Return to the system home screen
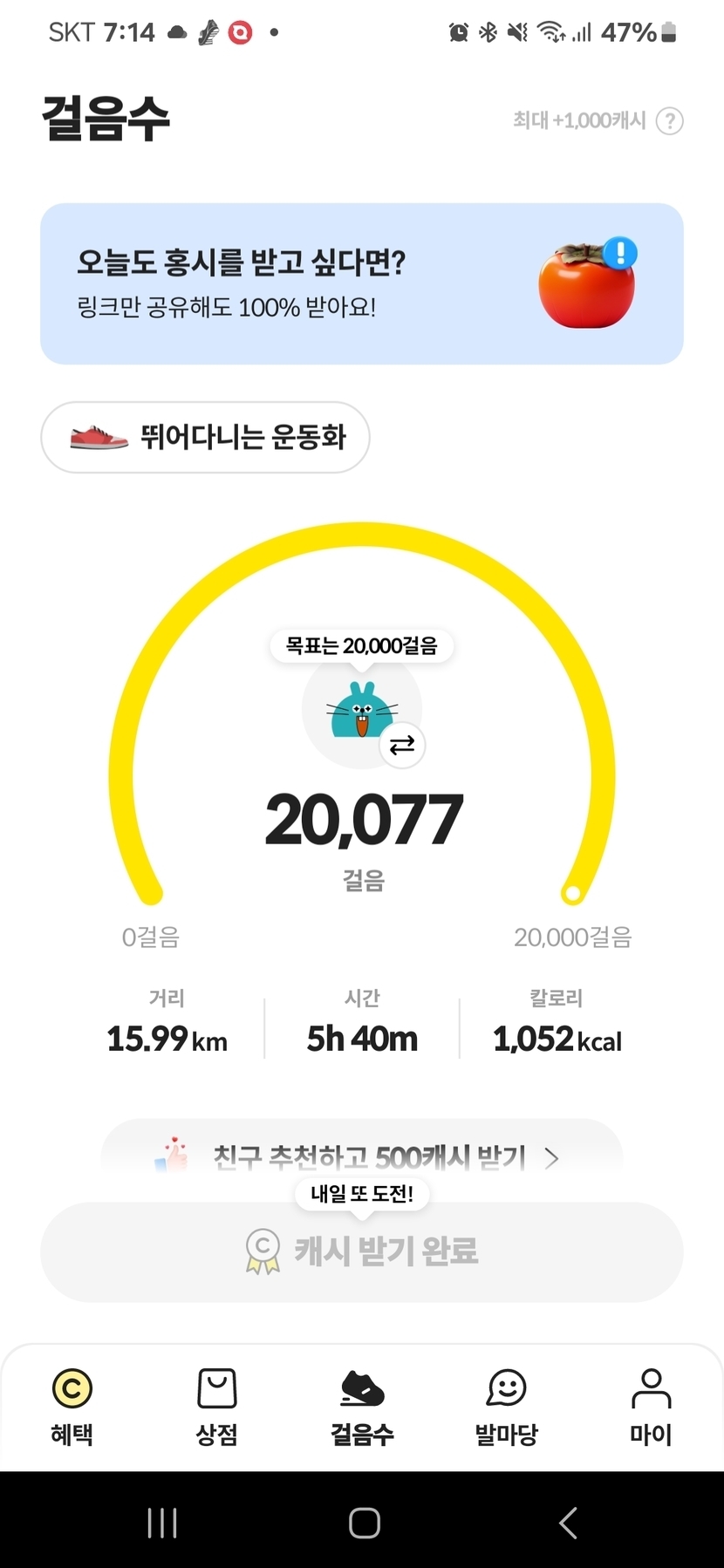This screenshot has height=1568, width=724. [364, 1523]
